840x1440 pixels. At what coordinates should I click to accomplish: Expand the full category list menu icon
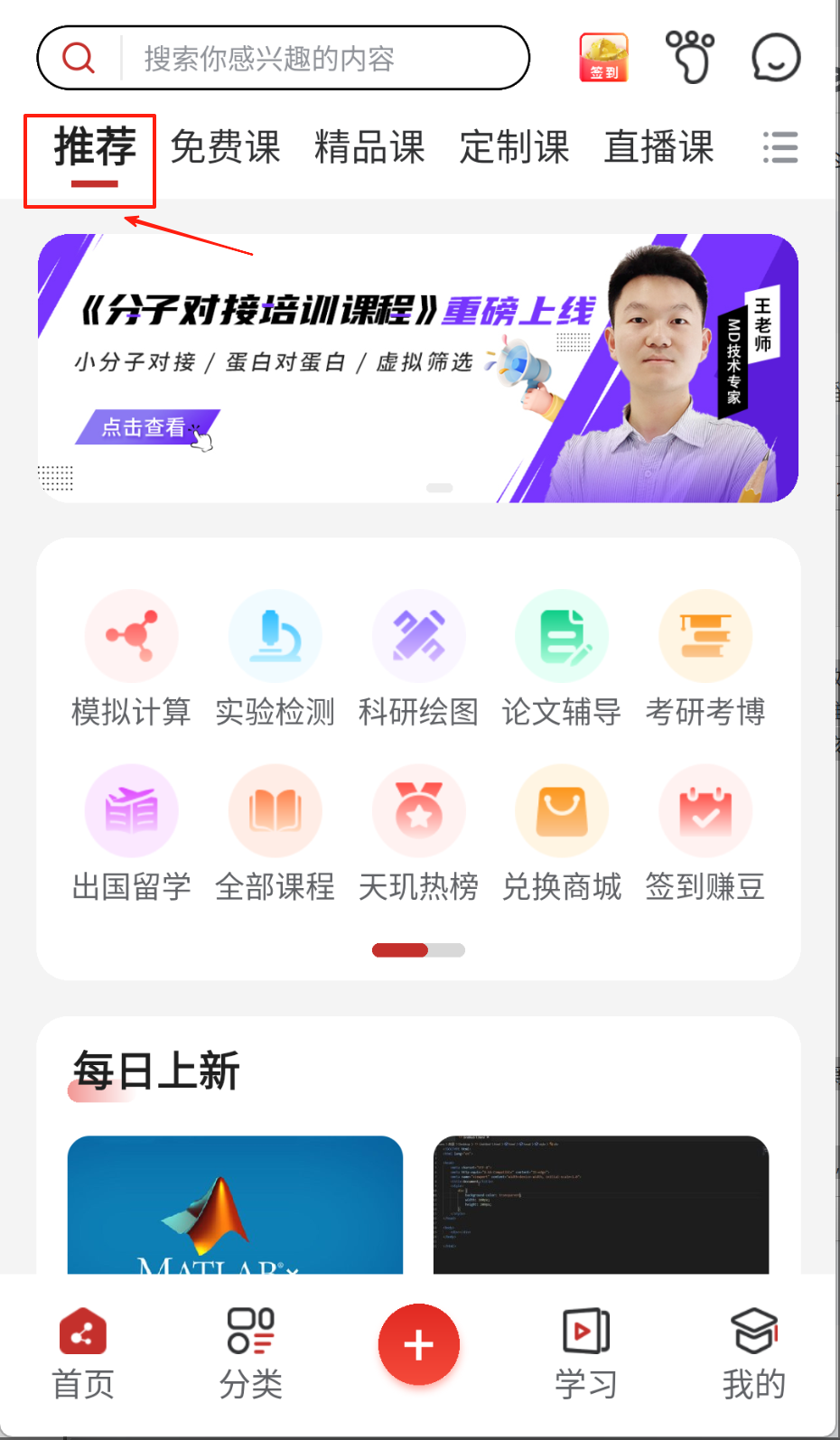pyautogui.click(x=780, y=147)
